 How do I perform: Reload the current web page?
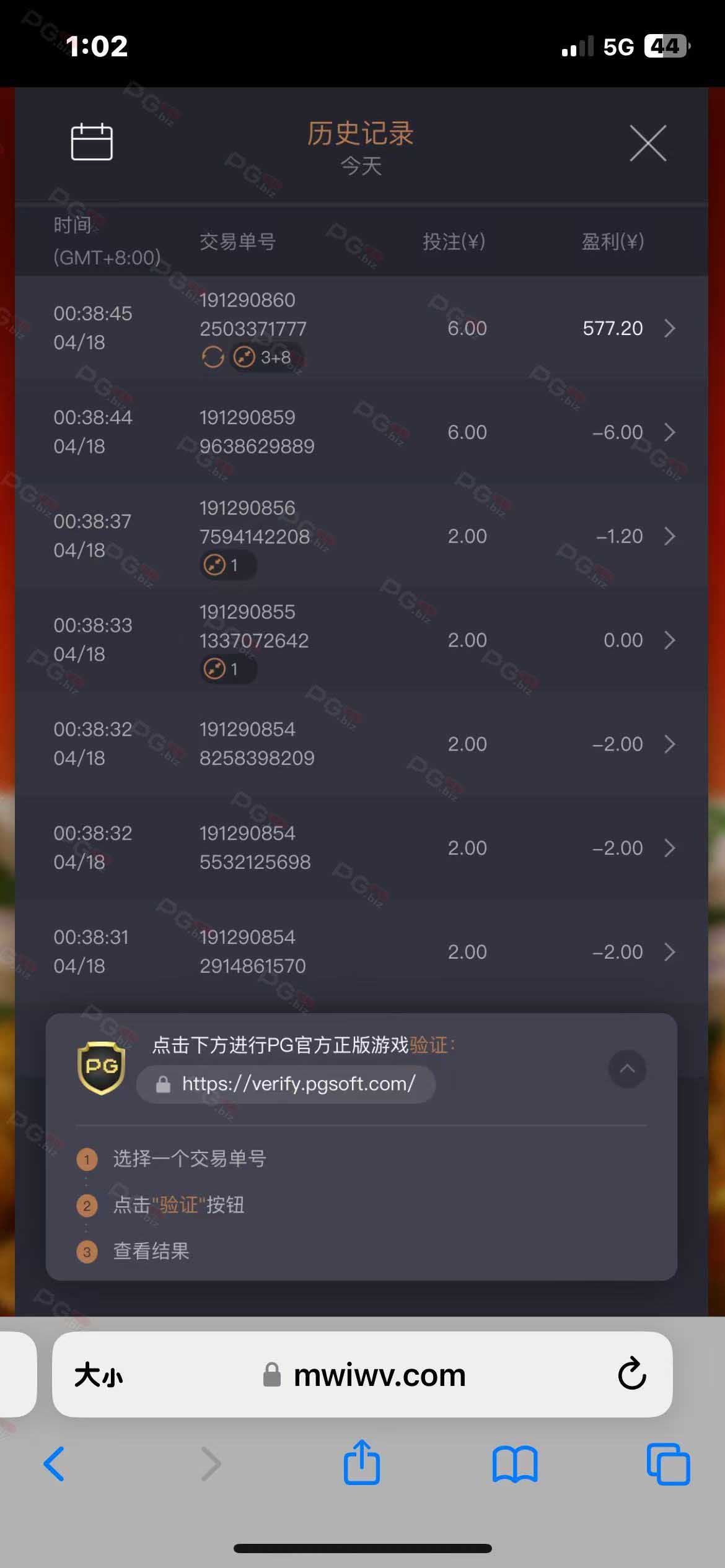tap(631, 1374)
